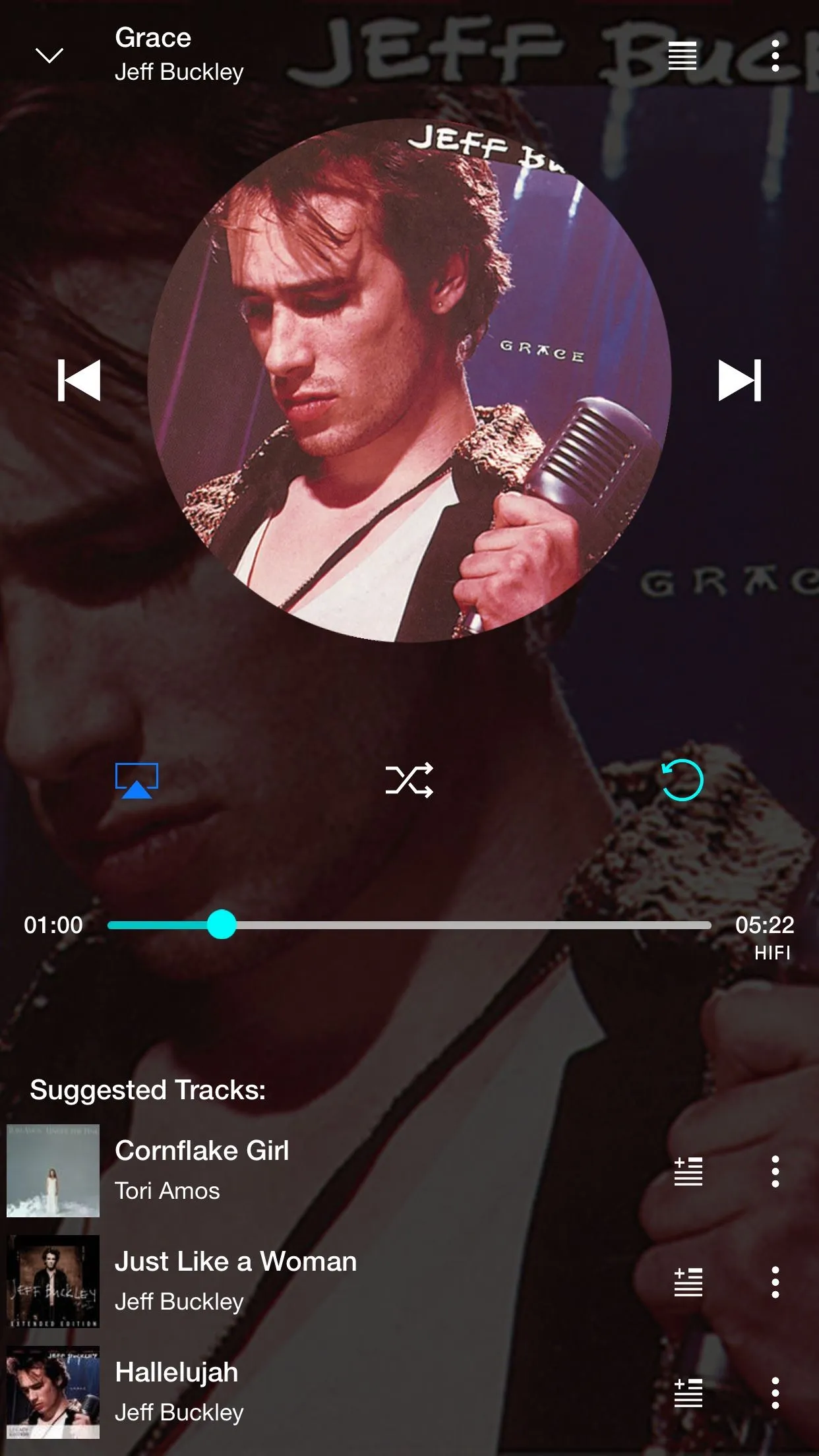Add Just Like a Woman to queue
The width and height of the screenshot is (819, 1456).
(688, 1283)
